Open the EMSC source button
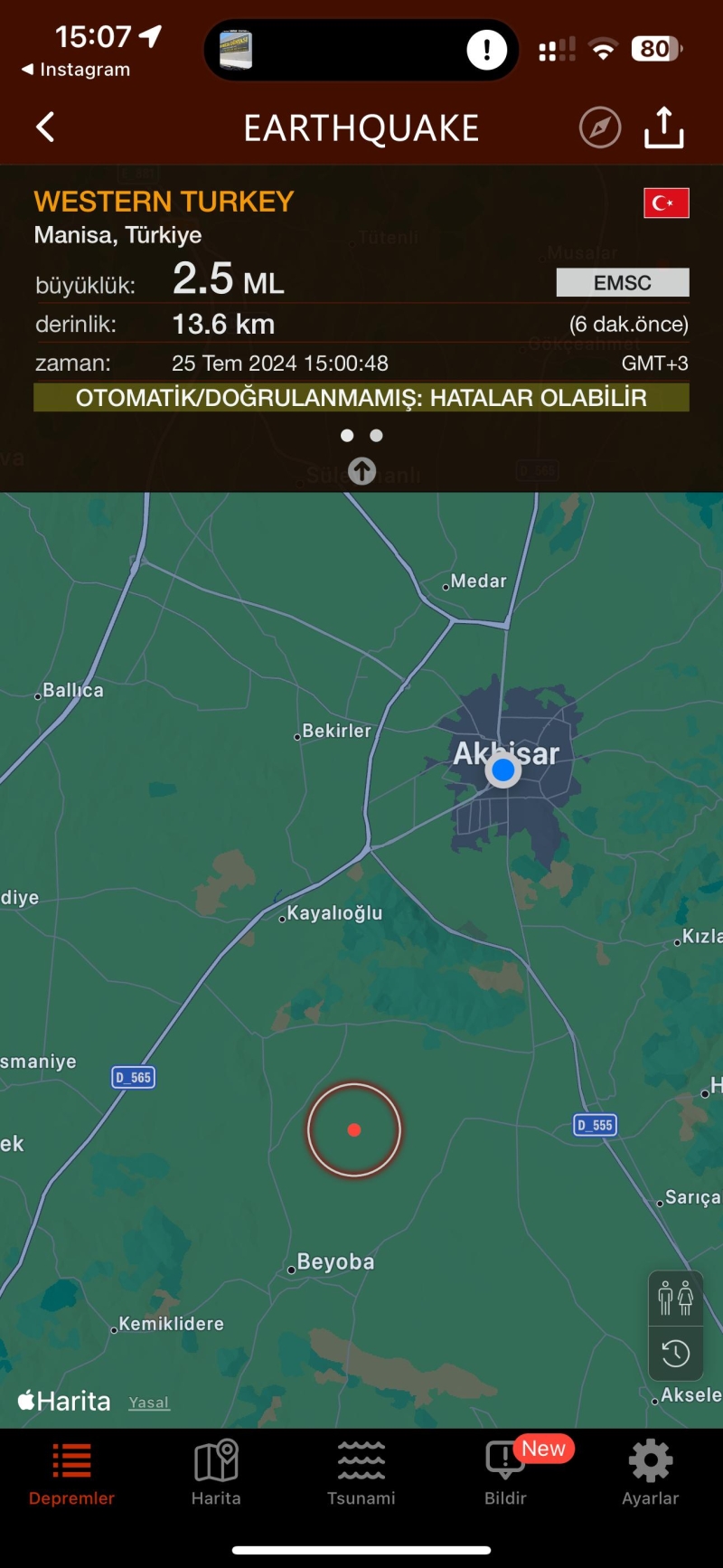This screenshot has width=723, height=1568. coord(623,283)
